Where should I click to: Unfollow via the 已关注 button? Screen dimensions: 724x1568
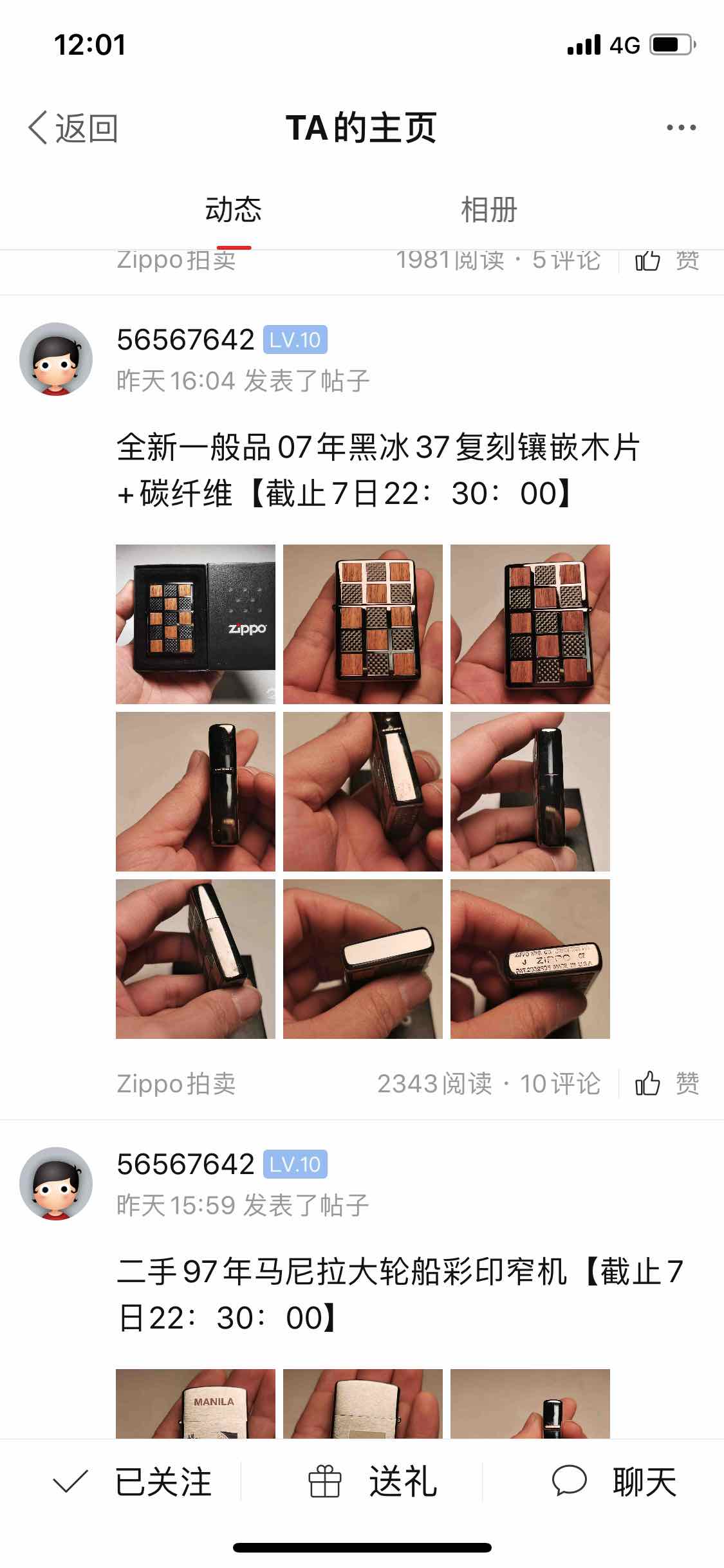[x=133, y=1482]
